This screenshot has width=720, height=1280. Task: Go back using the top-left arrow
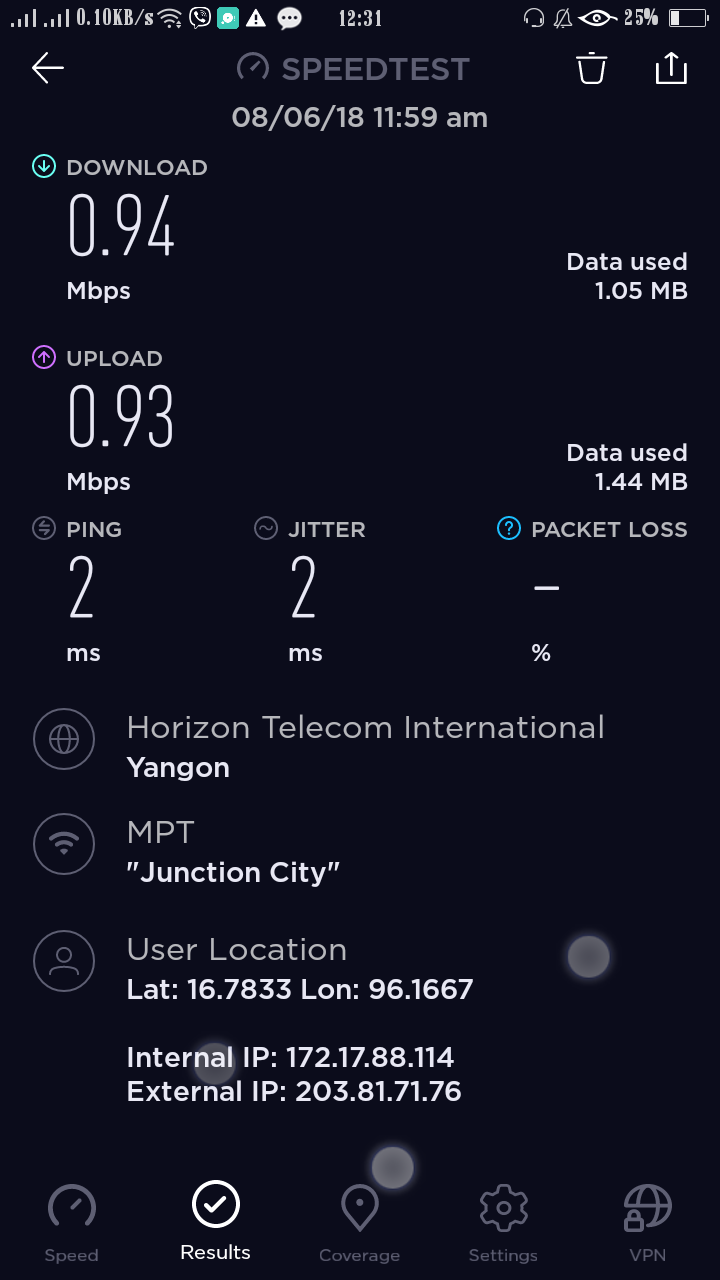47,68
